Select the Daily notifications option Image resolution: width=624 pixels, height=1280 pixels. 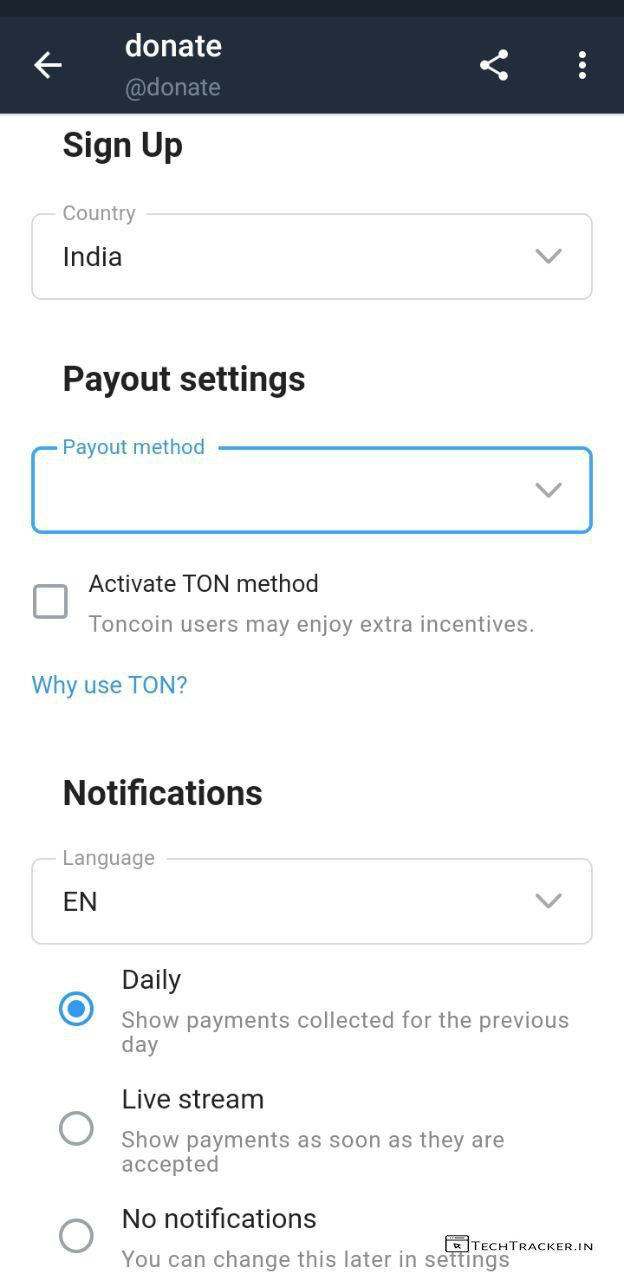(76, 1009)
